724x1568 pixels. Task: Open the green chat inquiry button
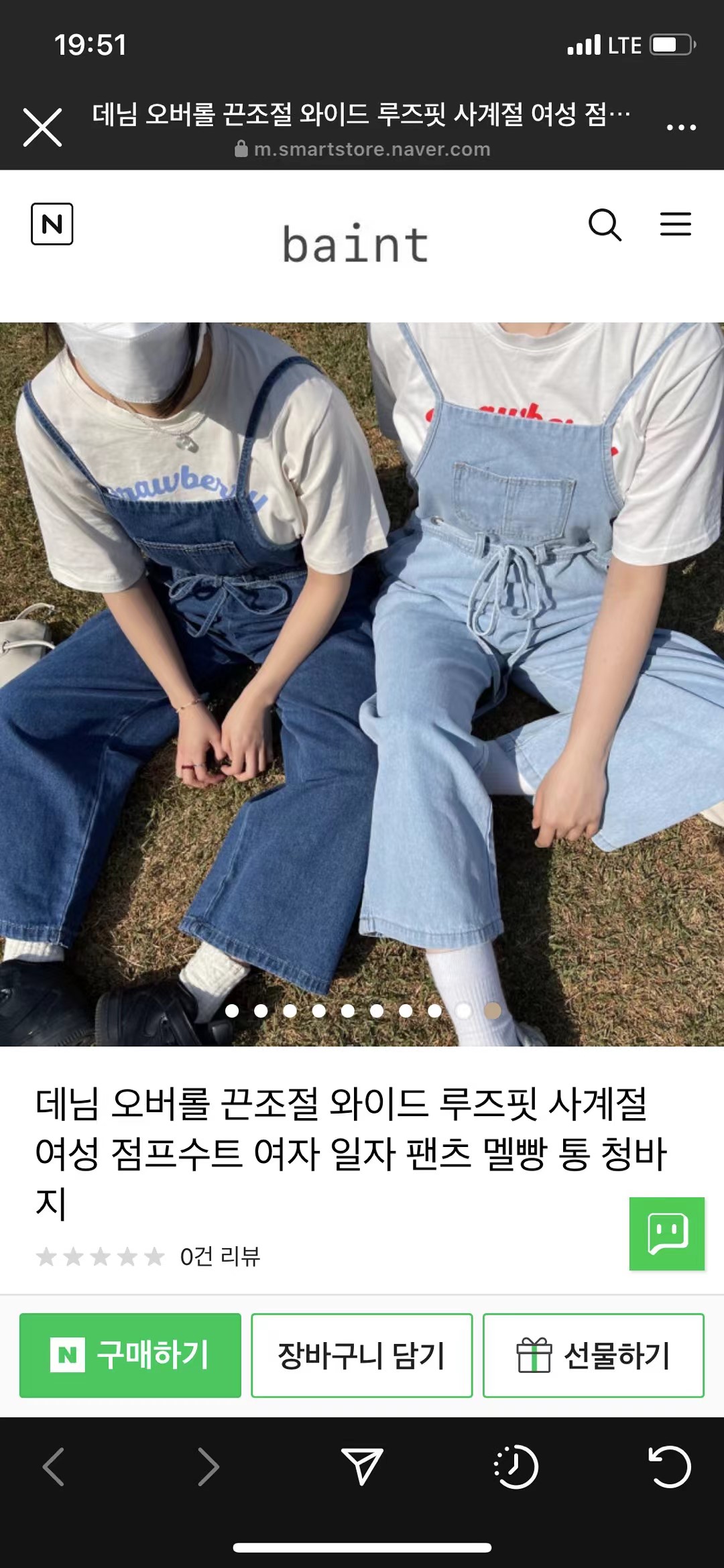click(x=666, y=1233)
